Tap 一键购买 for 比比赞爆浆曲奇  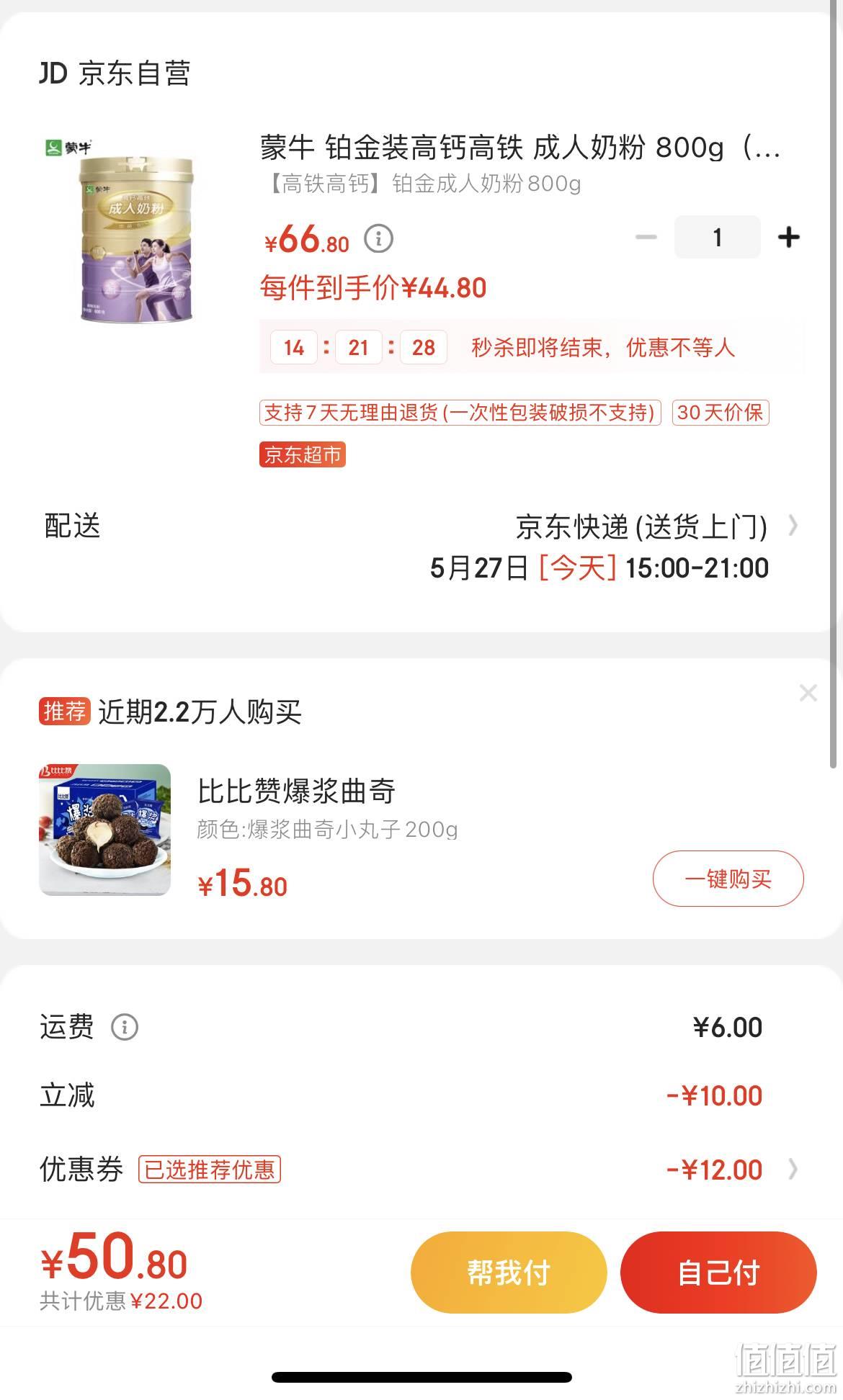[728, 879]
